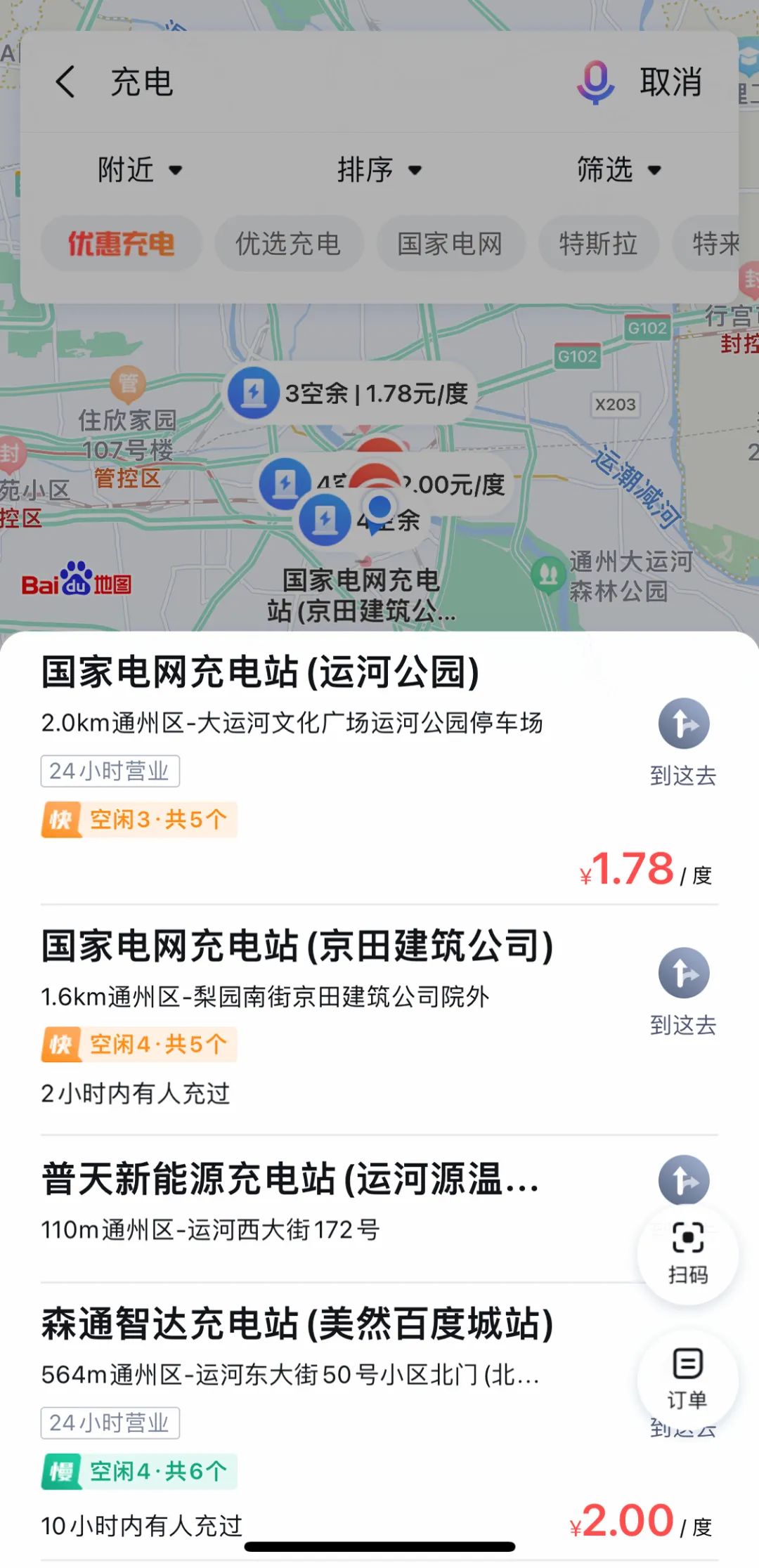Open the 附近 dropdown
Screen dimensions: 759x1568
pyautogui.click(x=139, y=169)
